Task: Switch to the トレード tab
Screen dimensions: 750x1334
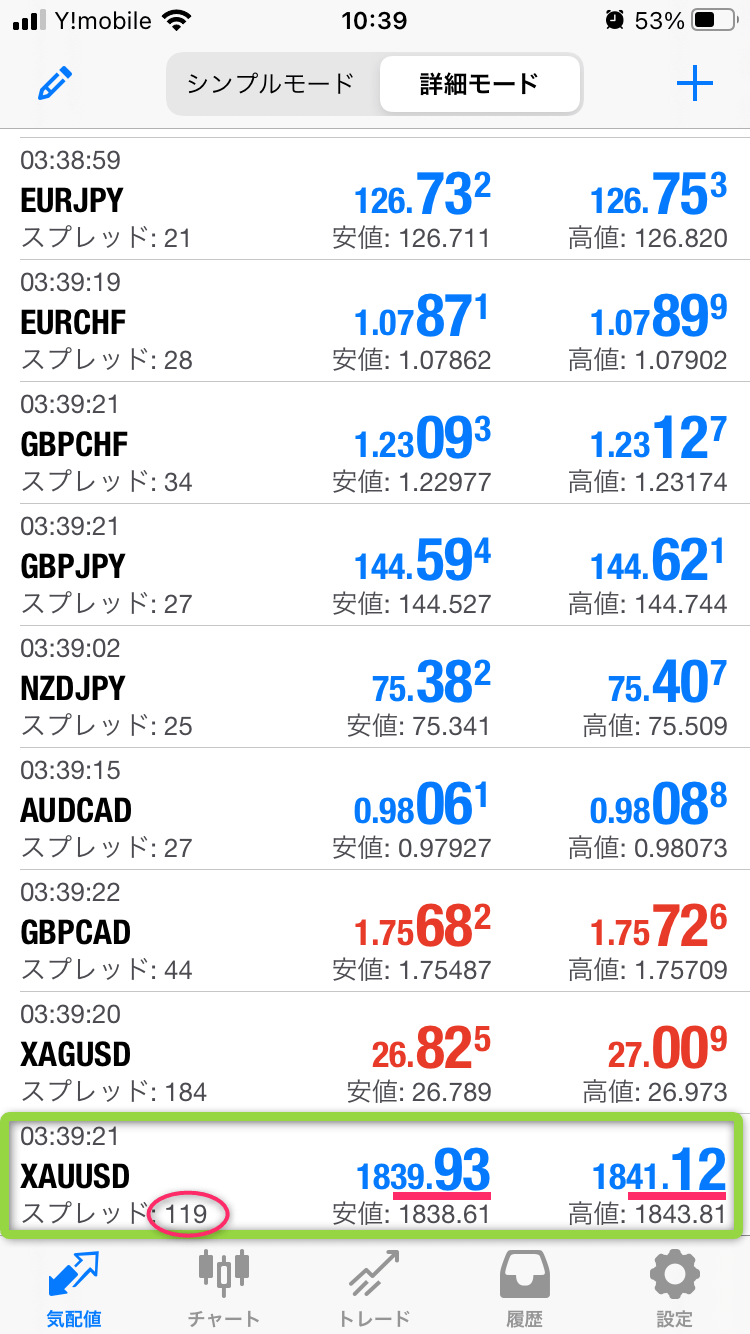Action: pos(374,1288)
